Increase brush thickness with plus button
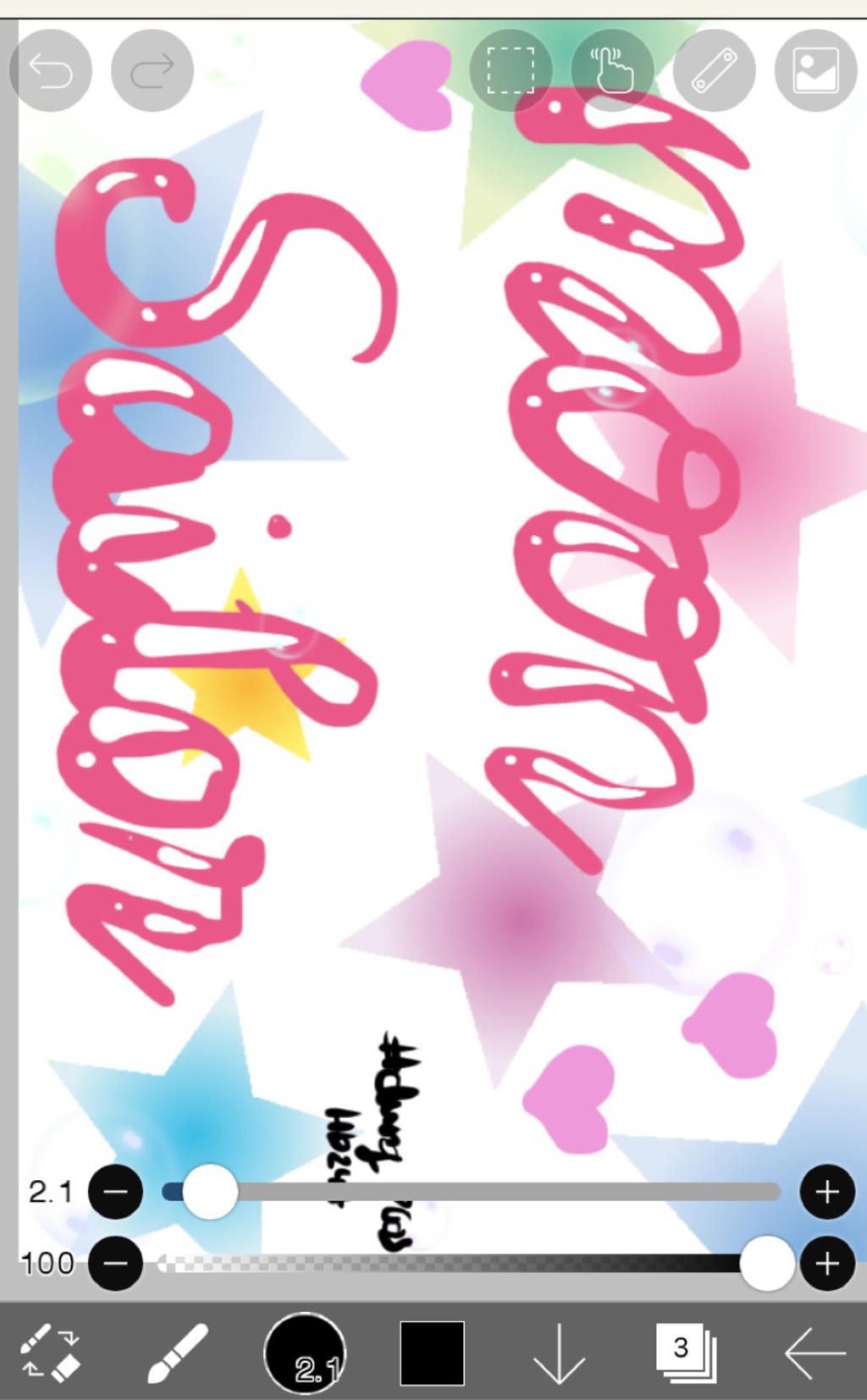The height and width of the screenshot is (1400, 867). coord(826,1192)
